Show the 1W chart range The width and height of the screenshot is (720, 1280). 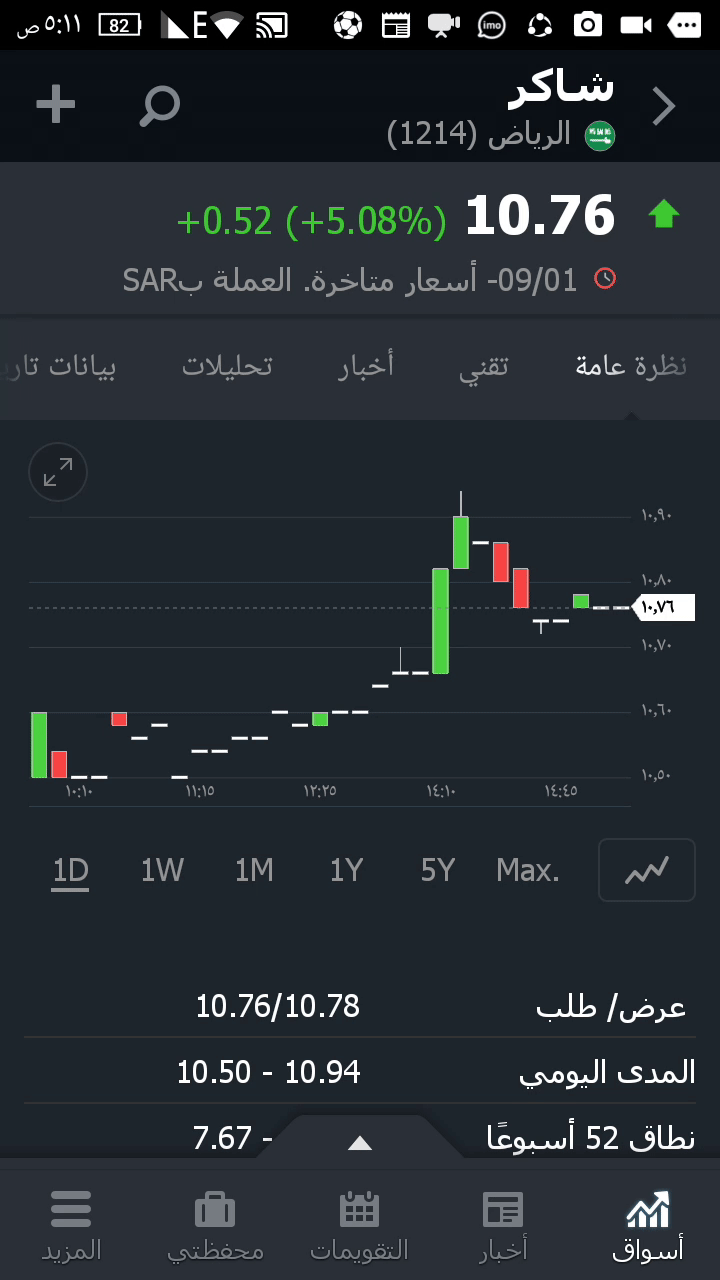(162, 871)
